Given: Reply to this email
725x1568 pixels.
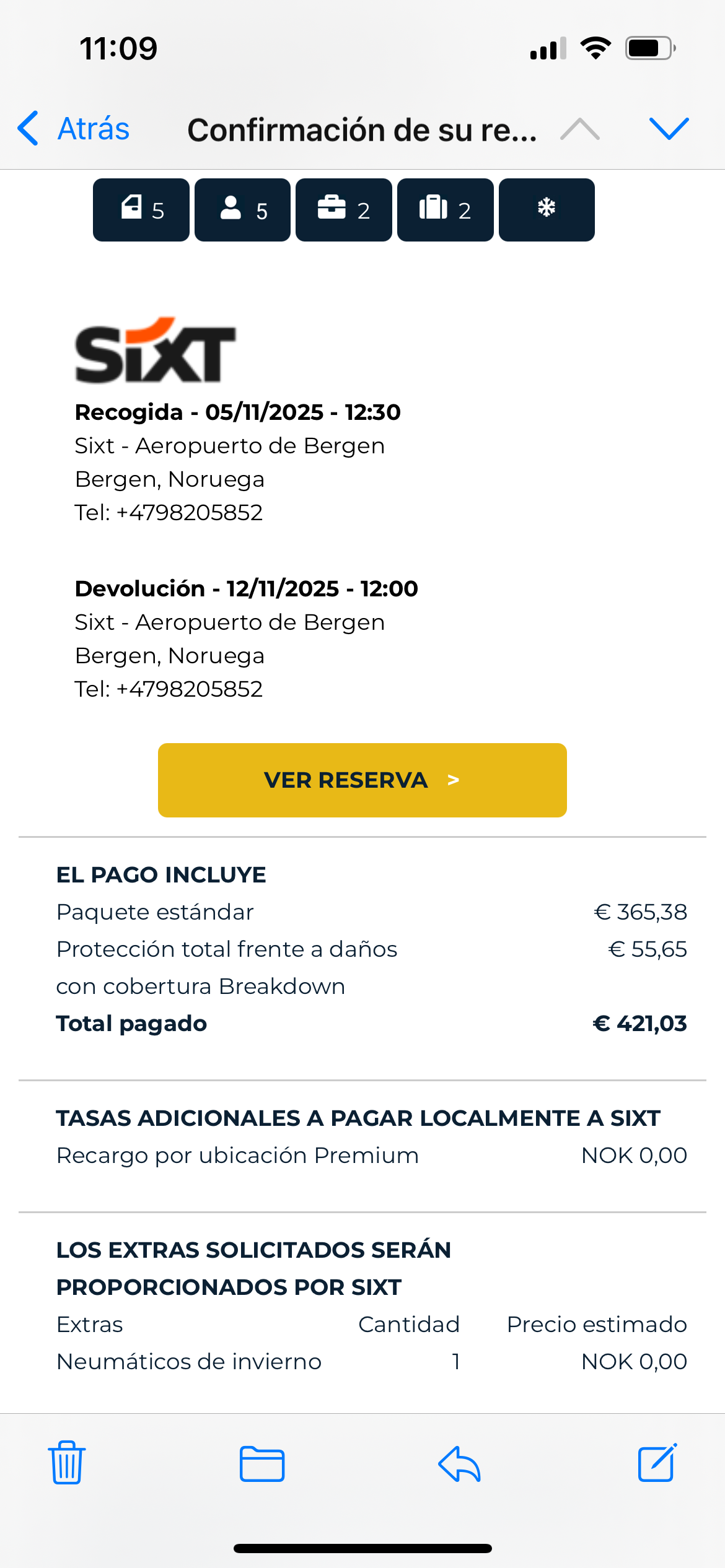Looking at the screenshot, I should click(459, 1464).
